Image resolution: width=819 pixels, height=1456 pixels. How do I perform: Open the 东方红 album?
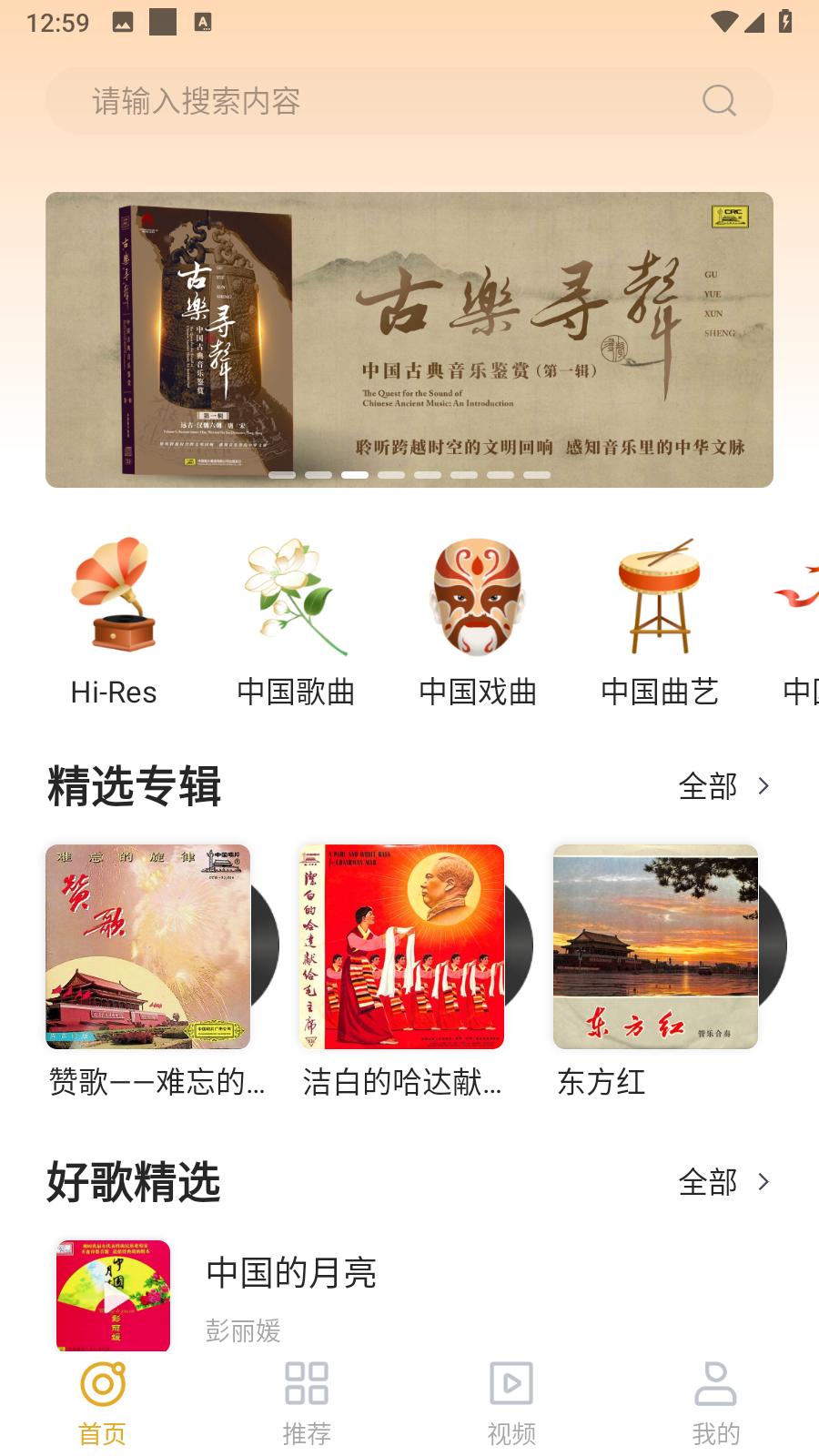(x=655, y=947)
